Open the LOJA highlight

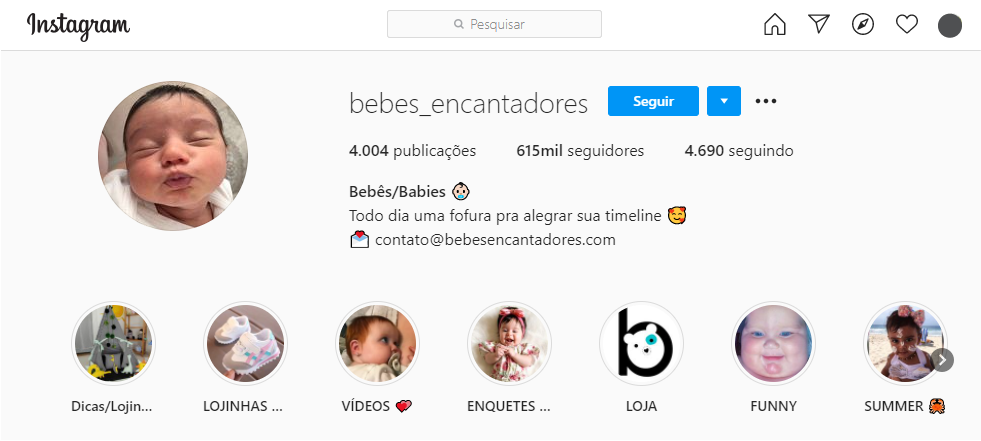641,344
